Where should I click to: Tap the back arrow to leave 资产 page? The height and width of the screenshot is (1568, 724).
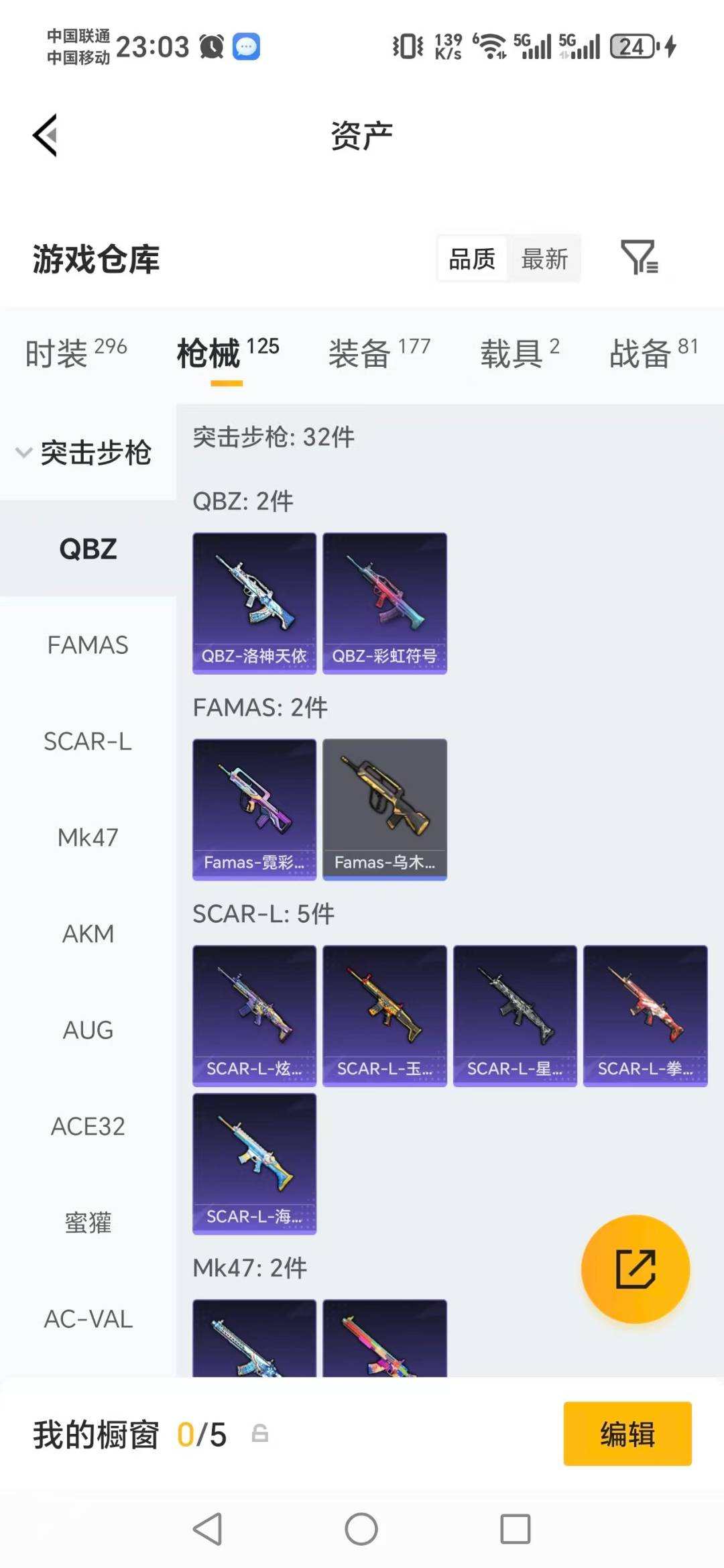point(44,134)
